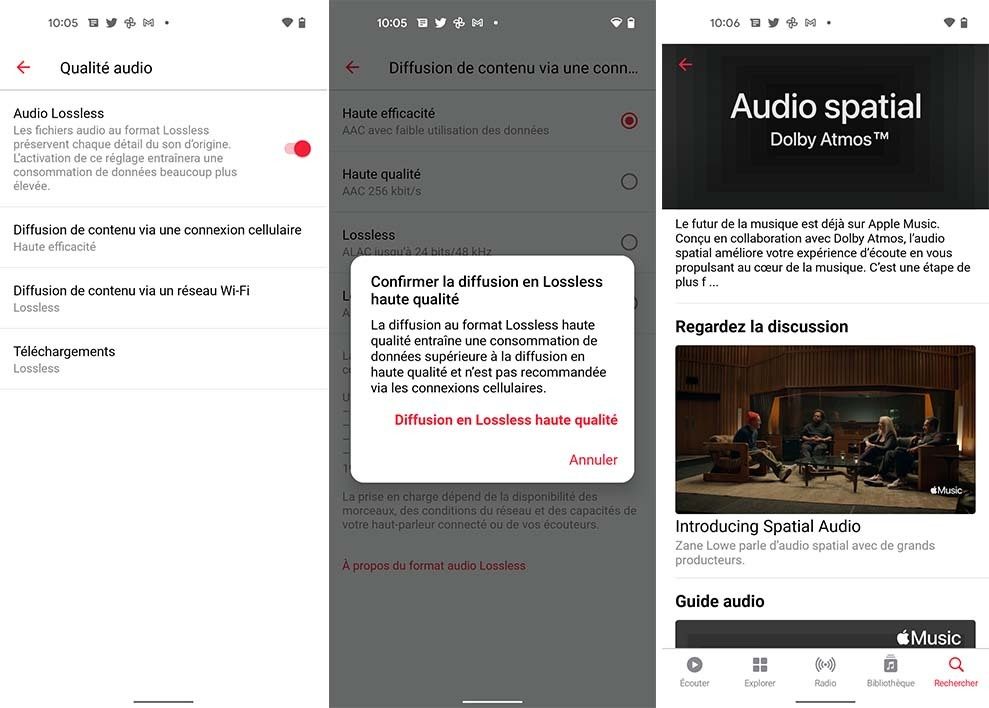Screen dimensions: 989x708
Task: Disable the Audio Lossless switch
Action: click(x=298, y=149)
